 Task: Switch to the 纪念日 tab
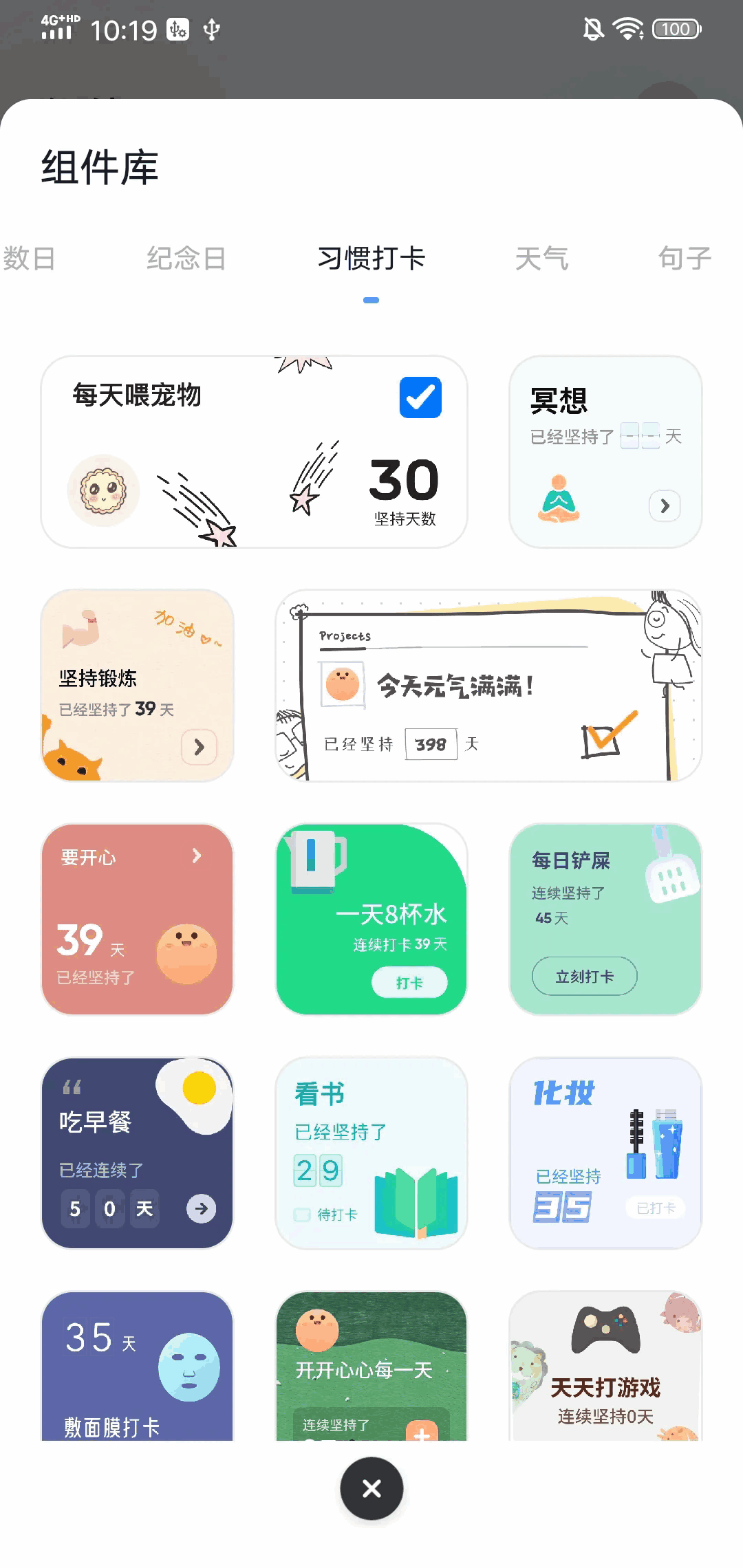(186, 259)
